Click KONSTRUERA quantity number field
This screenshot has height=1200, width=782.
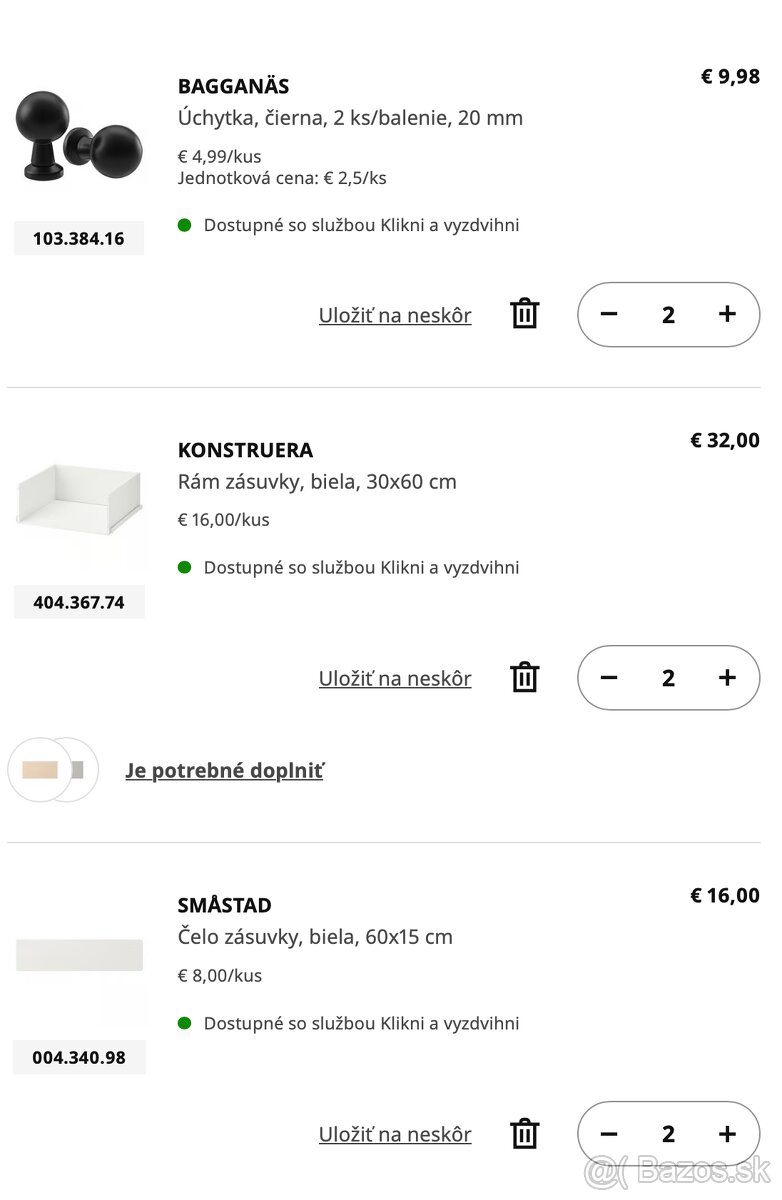[x=668, y=677]
